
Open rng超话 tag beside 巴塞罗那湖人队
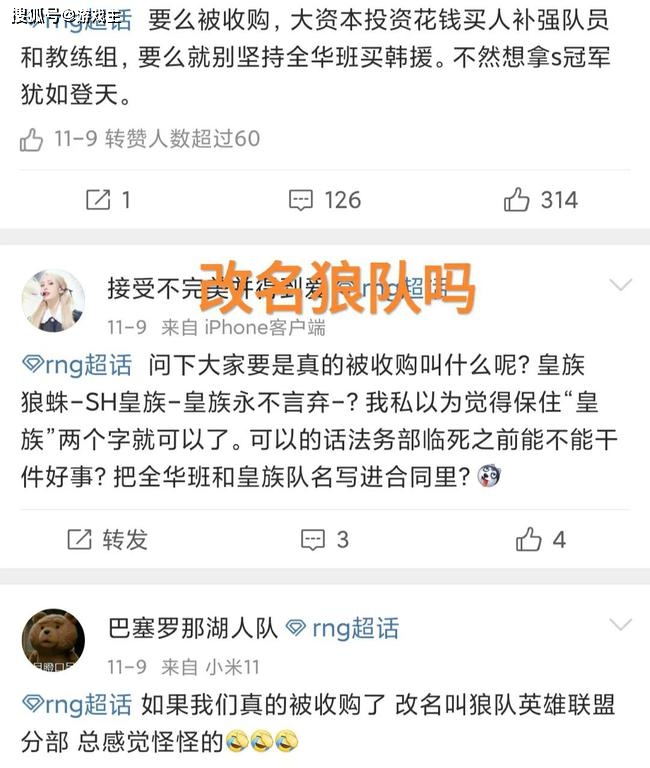pyautogui.click(x=342, y=628)
